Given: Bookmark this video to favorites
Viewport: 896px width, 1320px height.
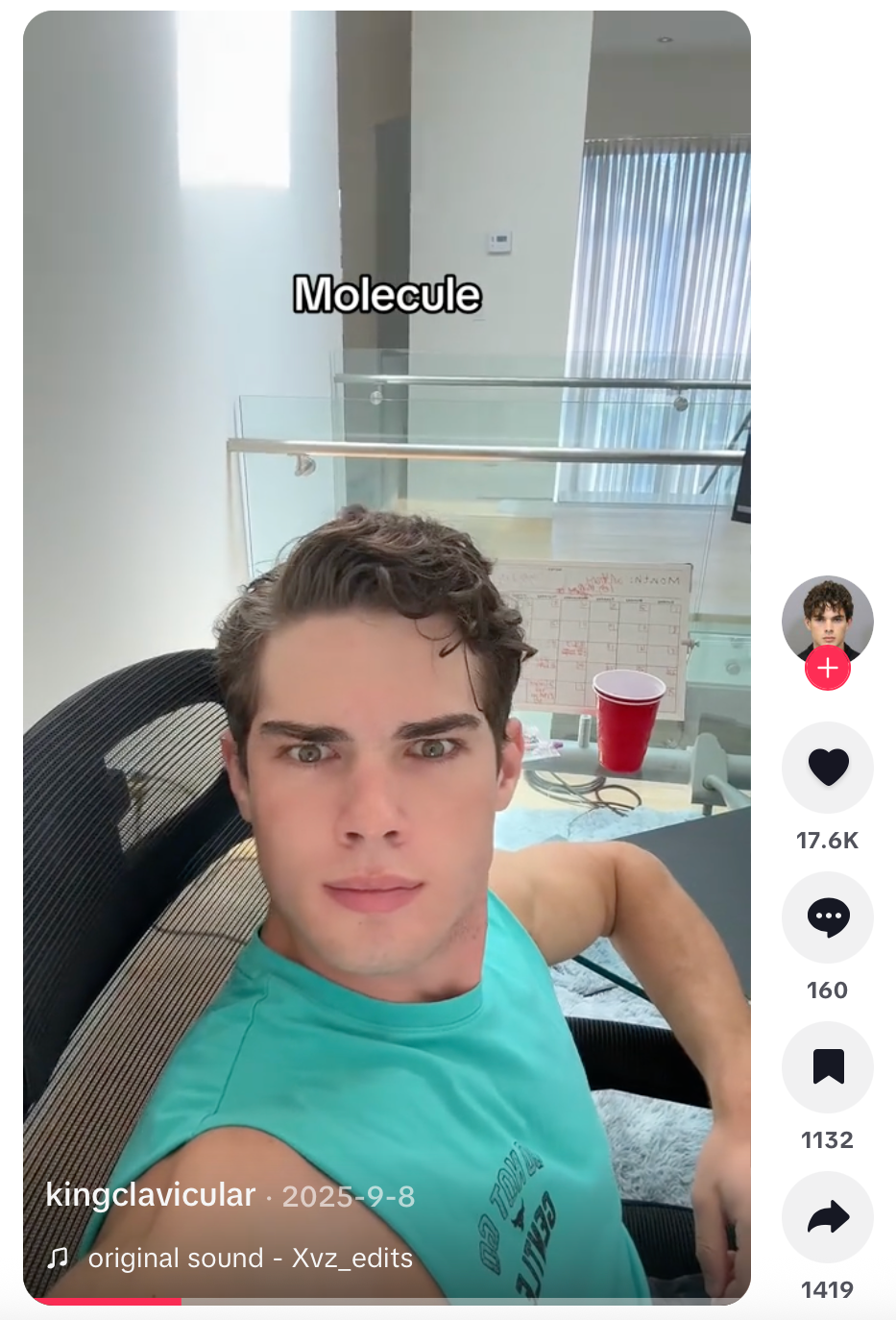Looking at the screenshot, I should (x=827, y=1066).
